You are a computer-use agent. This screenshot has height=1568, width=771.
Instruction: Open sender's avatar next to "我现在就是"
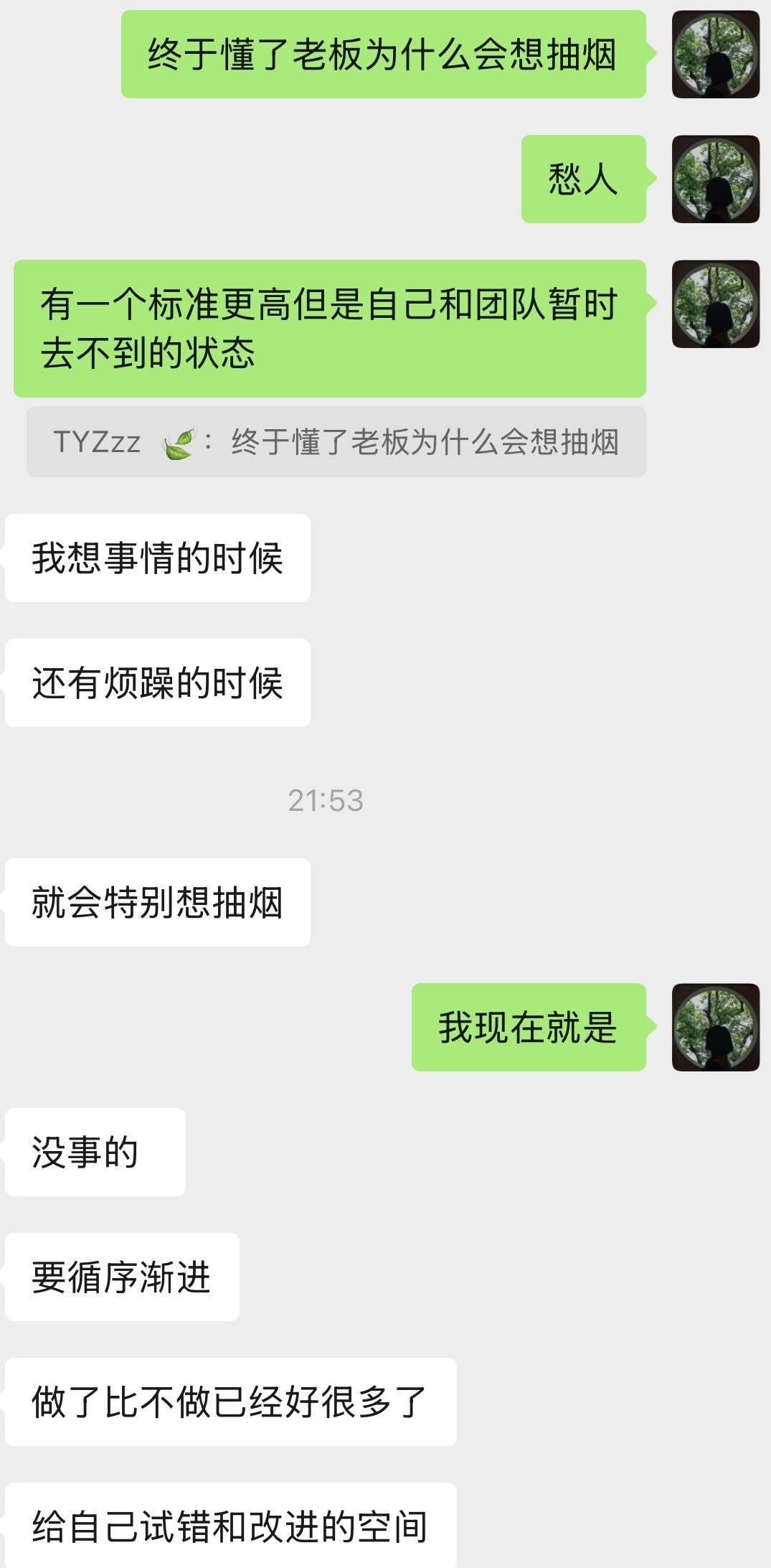[x=716, y=1028]
